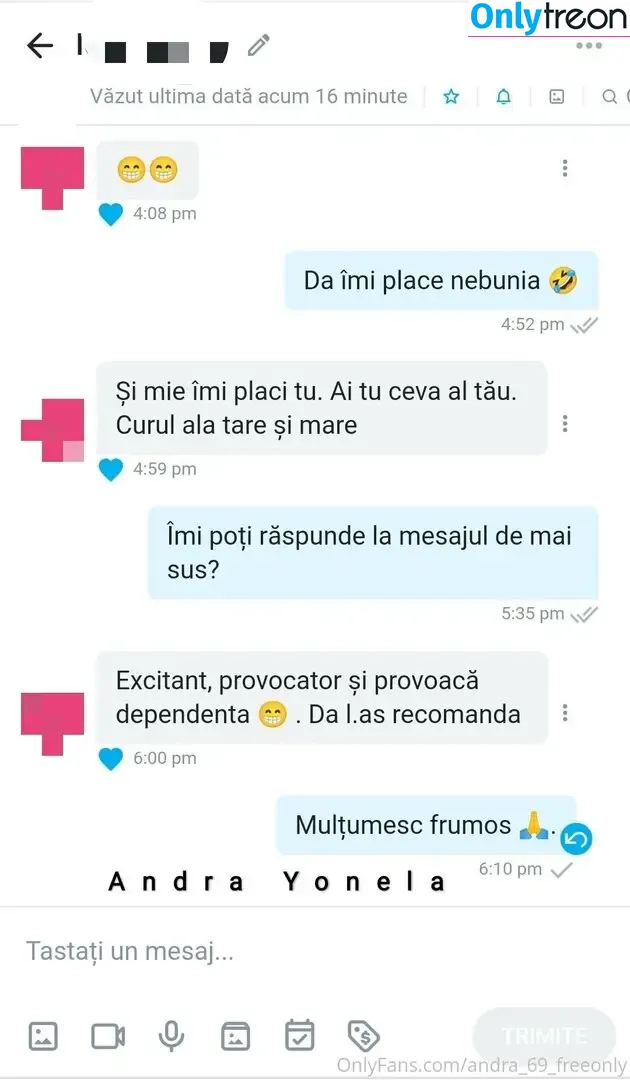The image size is (630, 1080).
Task: Go back from this conversation
Action: pyautogui.click(x=39, y=46)
